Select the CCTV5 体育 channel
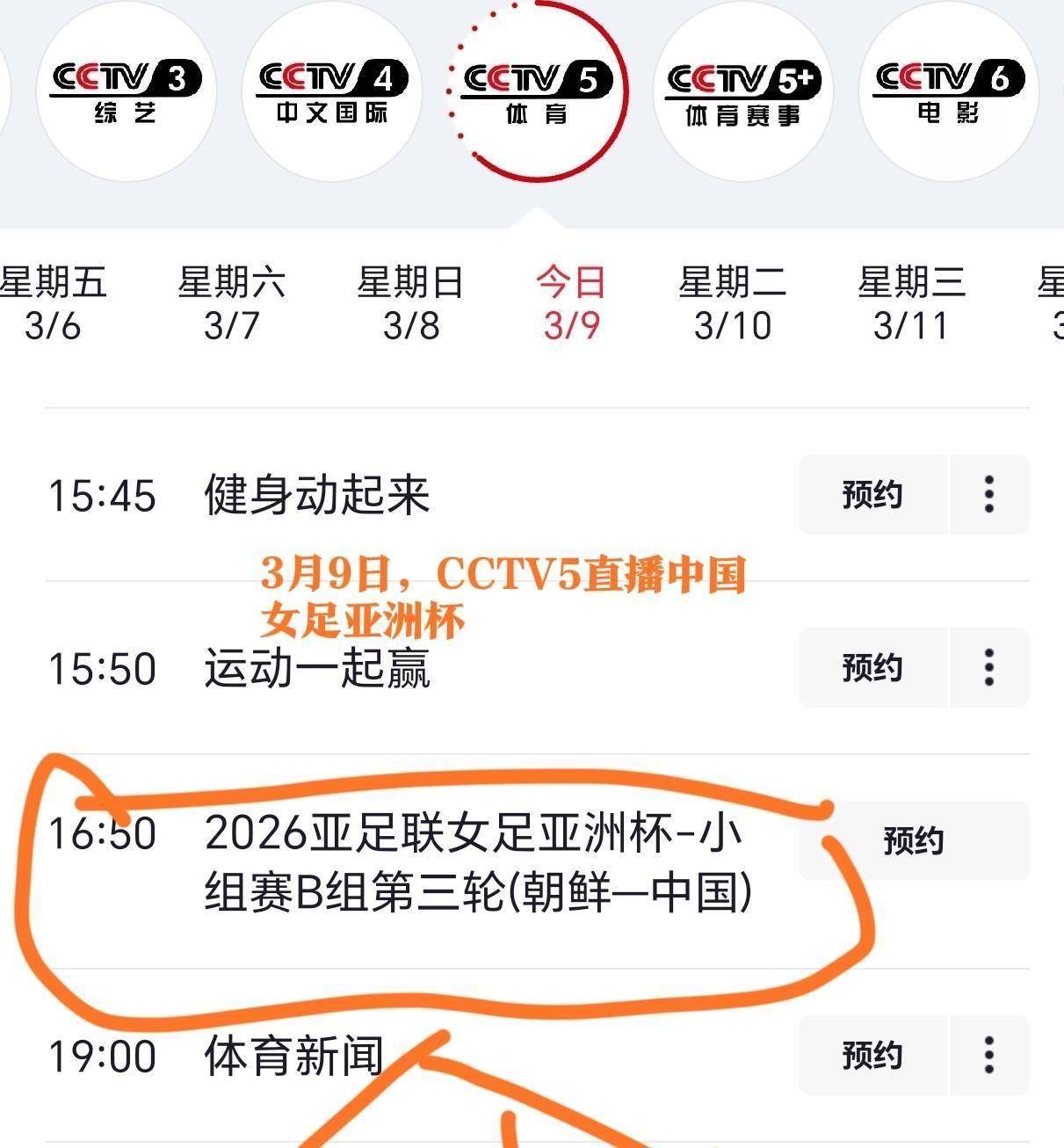The width and height of the screenshot is (1064, 1148). click(x=537, y=91)
